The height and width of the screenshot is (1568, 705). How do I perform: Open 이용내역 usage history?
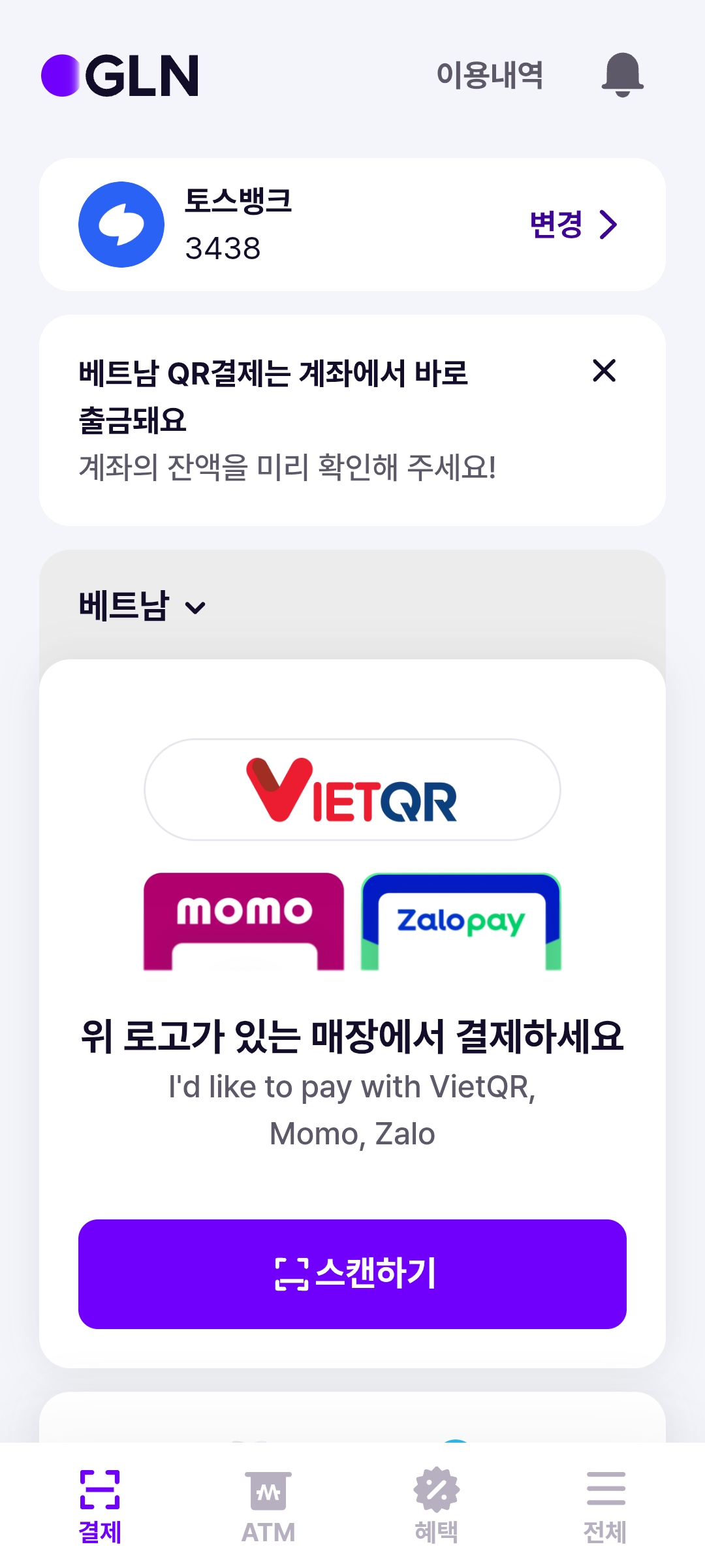[x=490, y=75]
